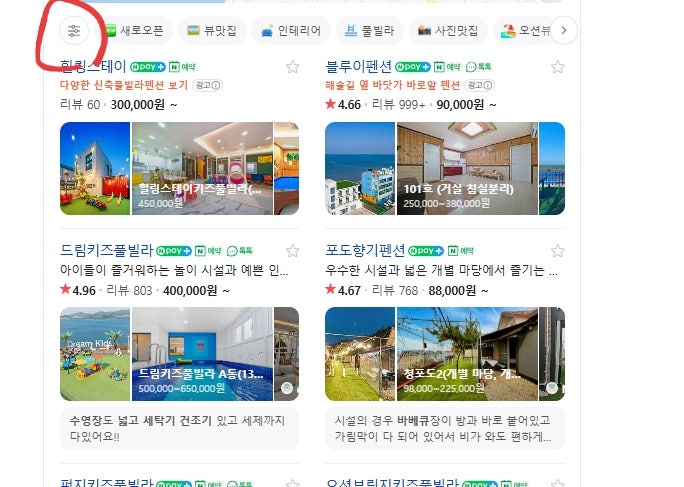Save 드림키즈풀빌라 with the star icon
Viewport: 684px width, 487px height.
[292, 251]
